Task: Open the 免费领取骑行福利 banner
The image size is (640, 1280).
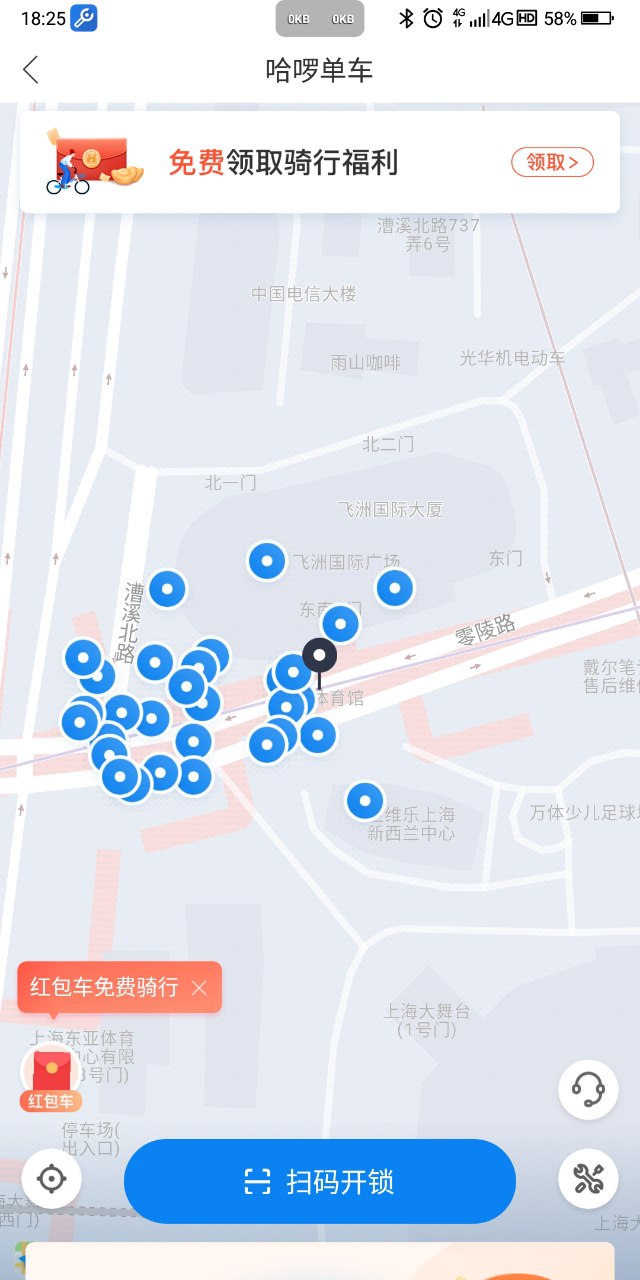Action: coord(320,162)
